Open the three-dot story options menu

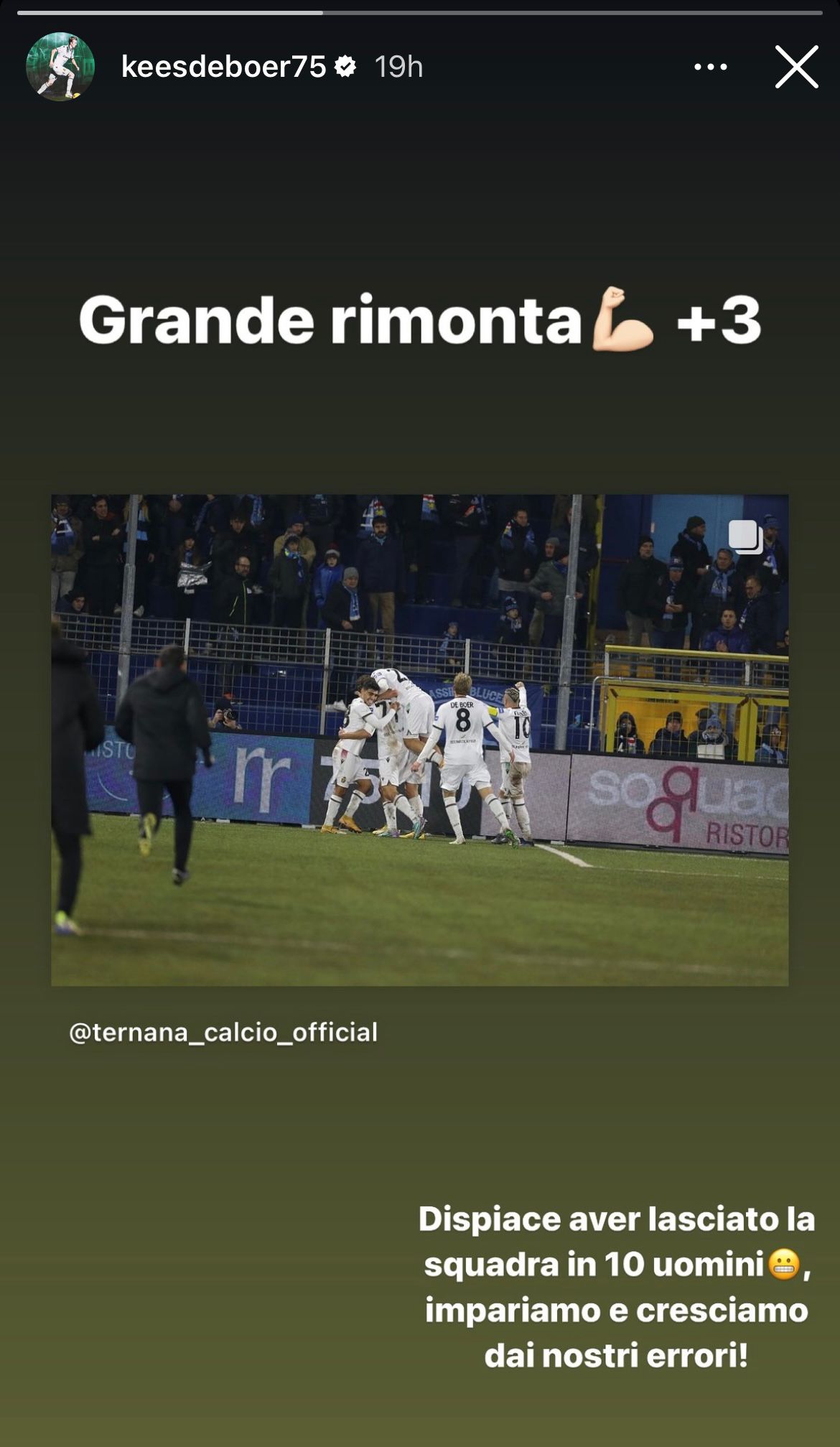[x=711, y=67]
